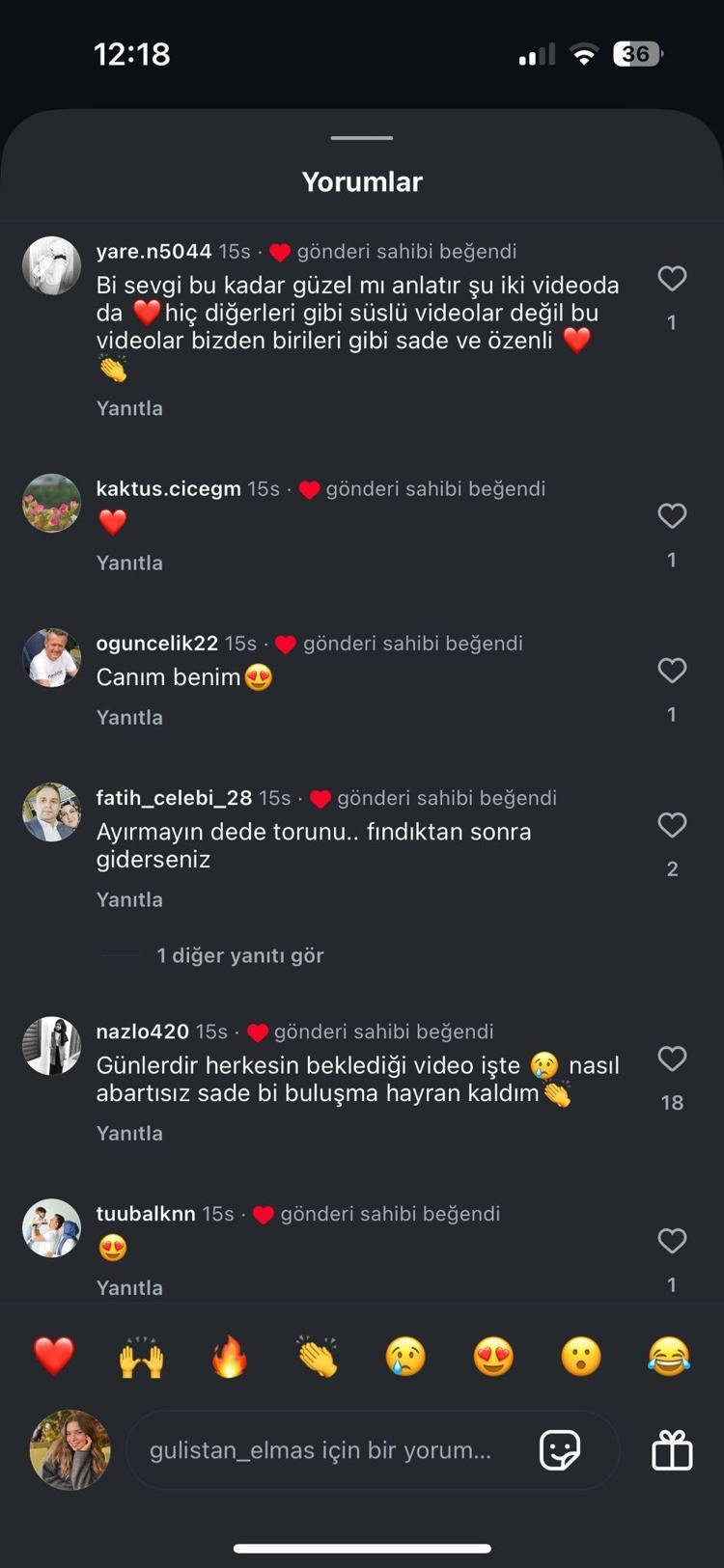Like yare.n5044's comment
The width and height of the screenshot is (724, 1568).
click(x=672, y=279)
